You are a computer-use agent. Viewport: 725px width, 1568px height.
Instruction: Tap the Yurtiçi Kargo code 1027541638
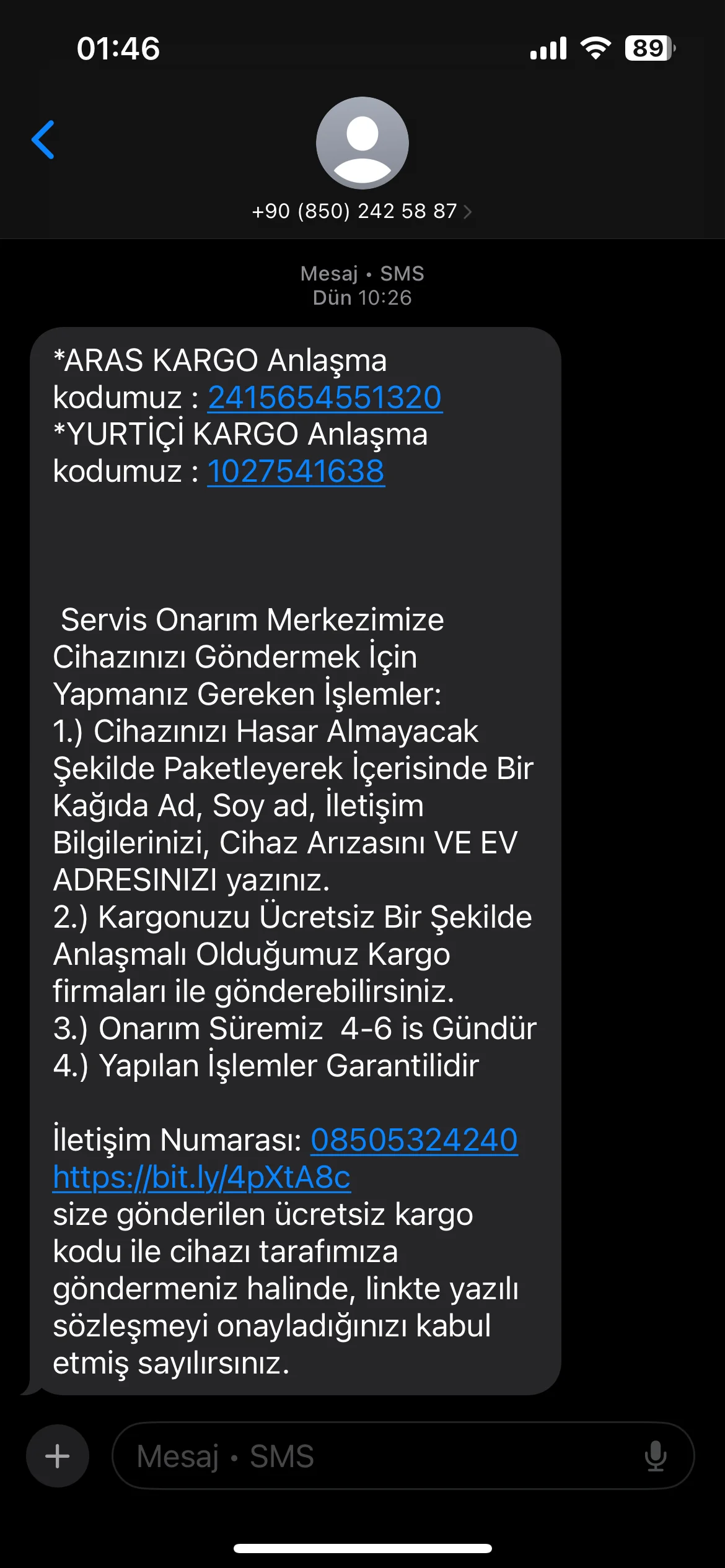296,471
